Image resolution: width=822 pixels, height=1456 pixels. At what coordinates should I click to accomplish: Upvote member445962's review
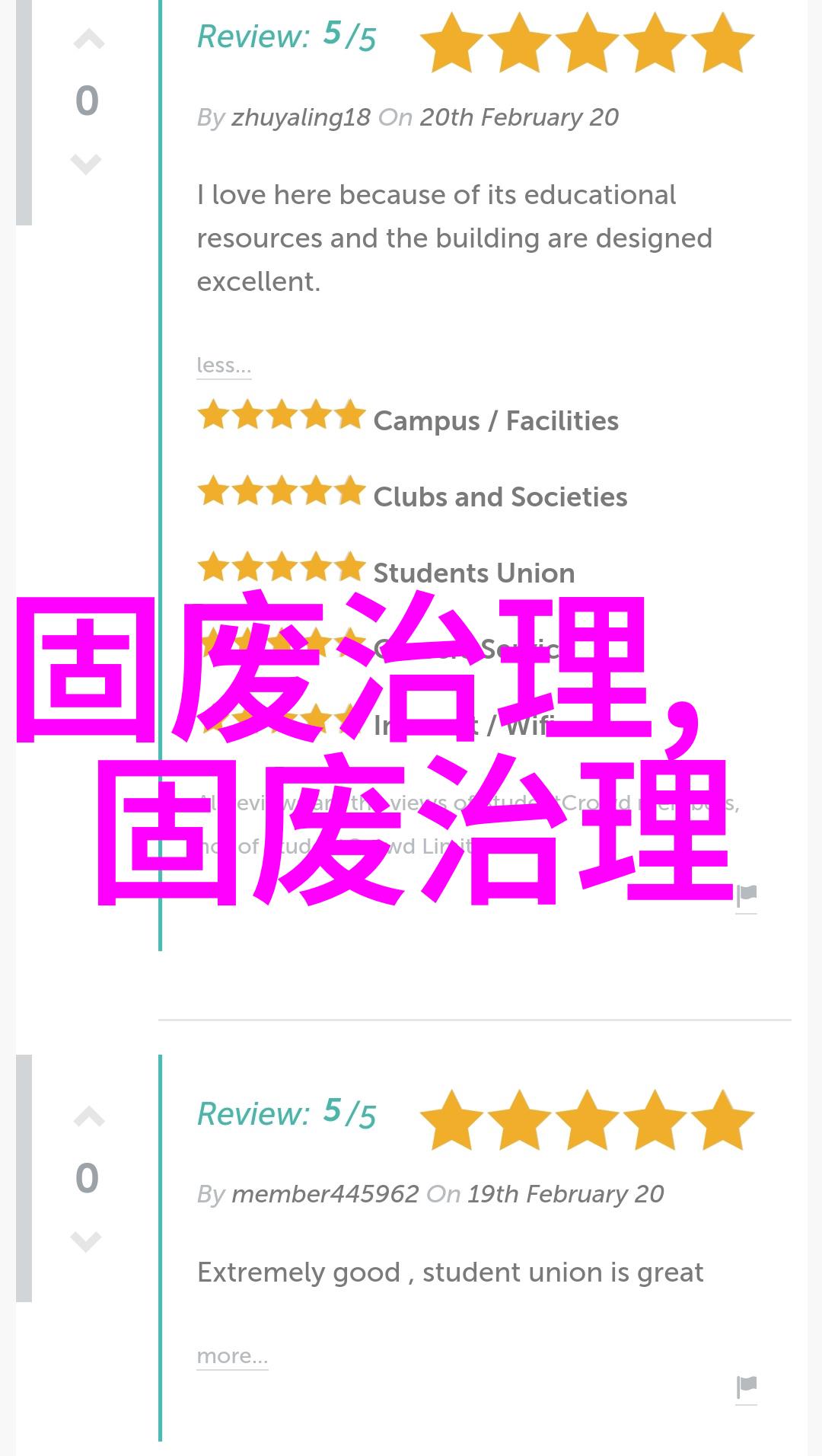click(88, 1118)
